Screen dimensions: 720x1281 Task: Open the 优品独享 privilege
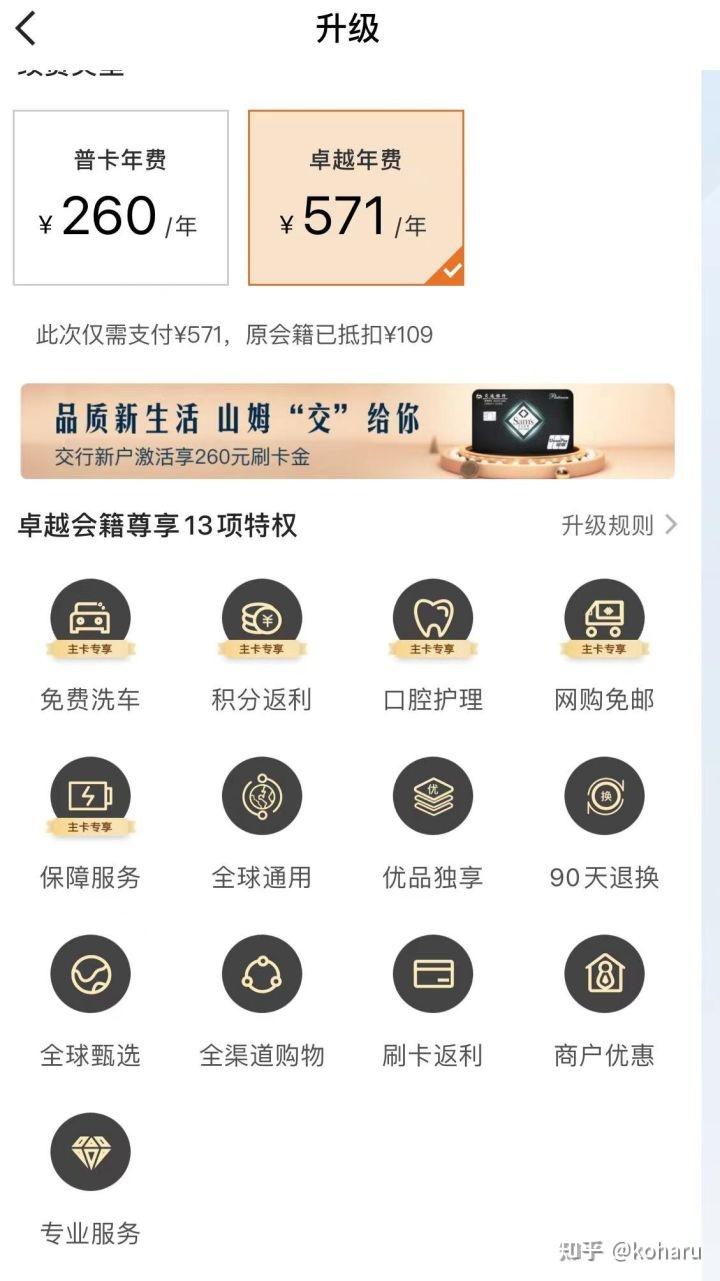click(x=433, y=824)
